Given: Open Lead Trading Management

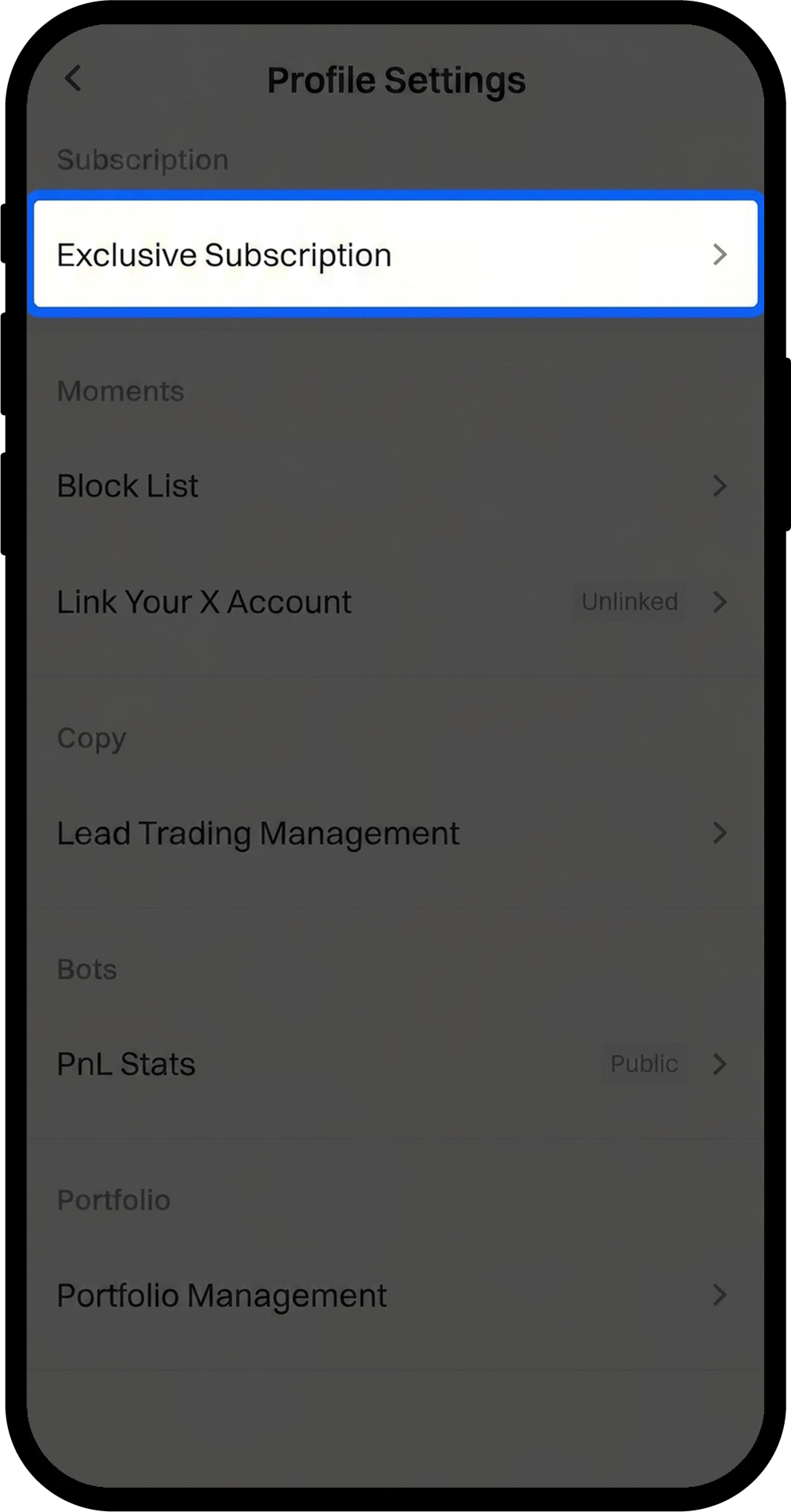Looking at the screenshot, I should tap(395, 833).
